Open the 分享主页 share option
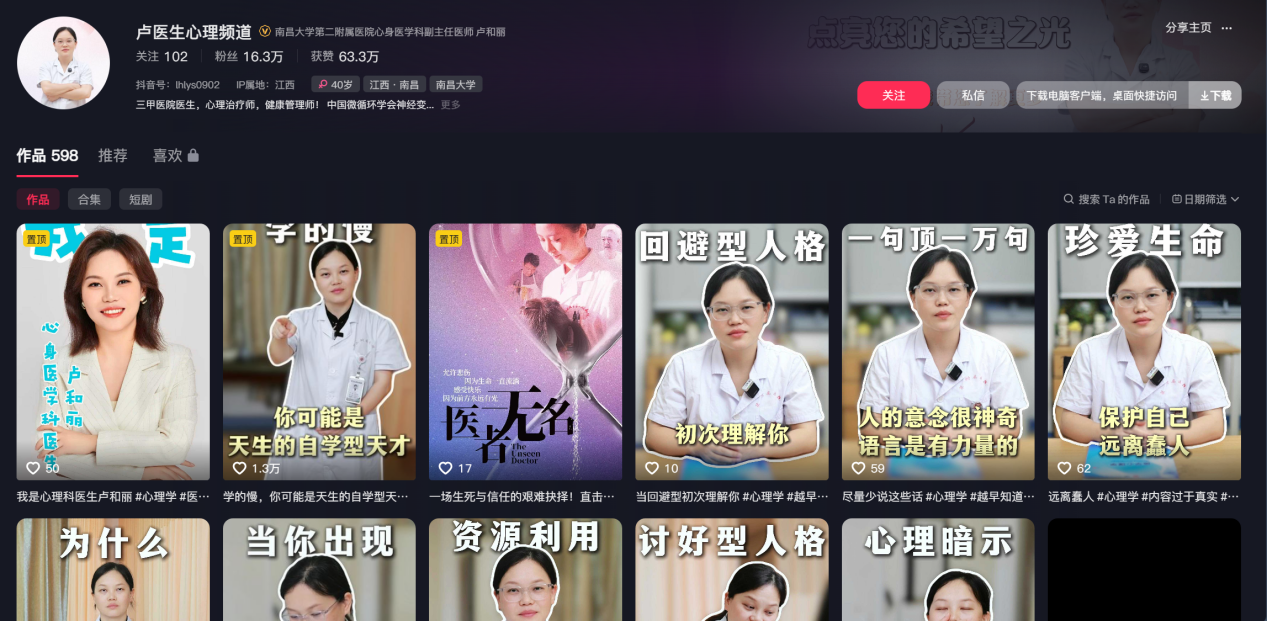Screen dimensions: 1267x621 (1188, 28)
